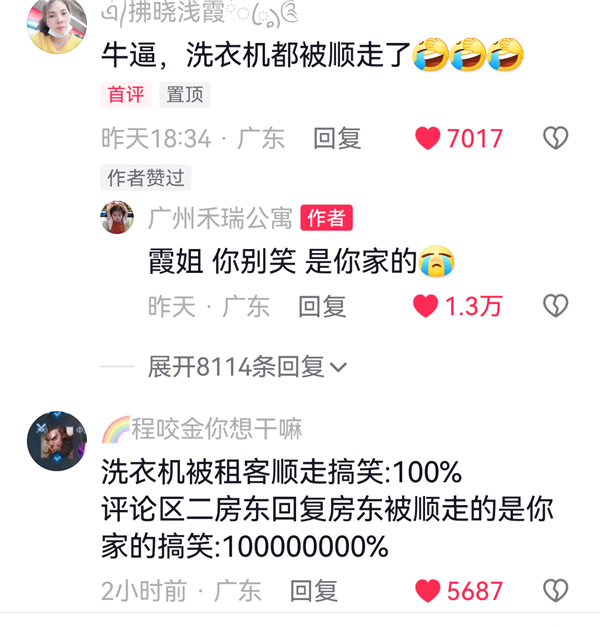Reply to 拂晓浅霞's comment

click(337, 138)
